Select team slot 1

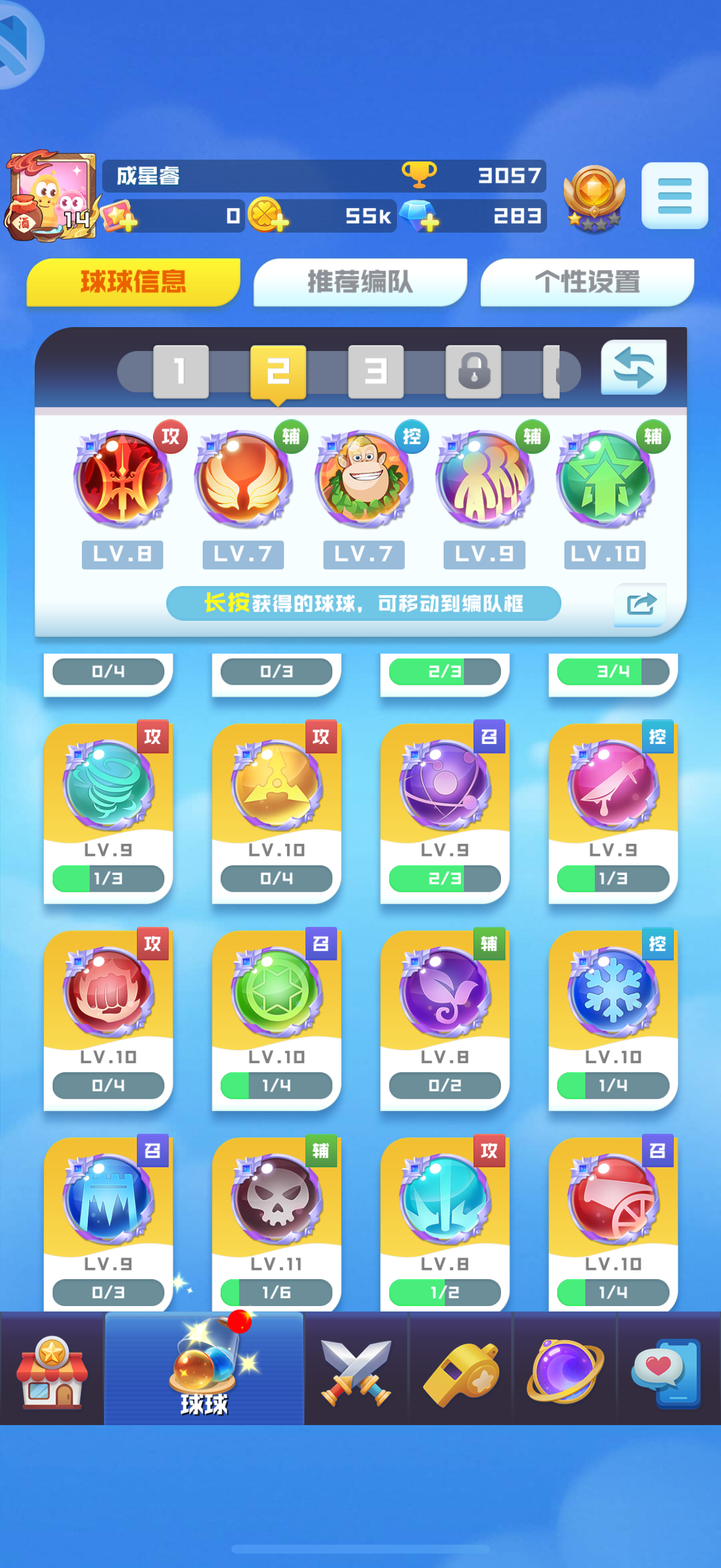pyautogui.click(x=181, y=371)
